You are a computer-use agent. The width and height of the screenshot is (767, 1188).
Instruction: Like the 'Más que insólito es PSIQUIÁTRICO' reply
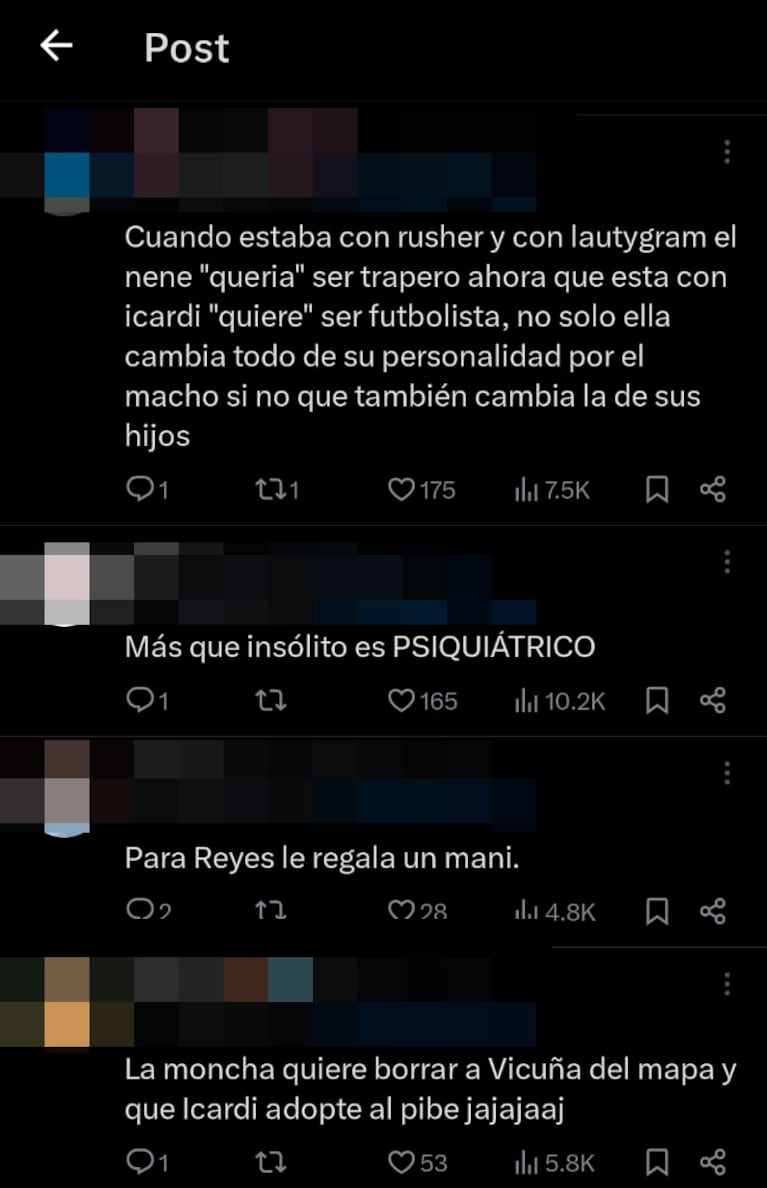point(401,701)
